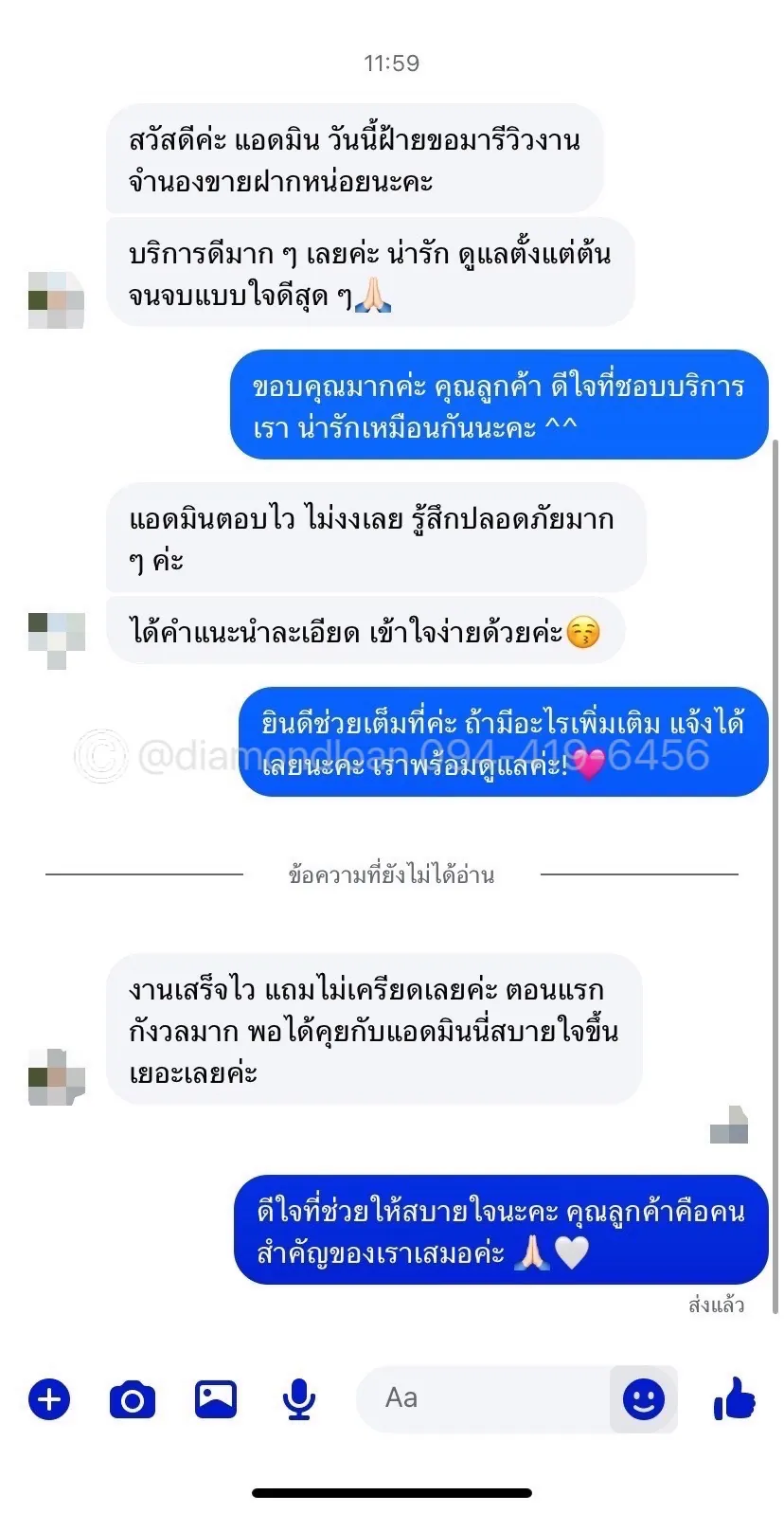The image size is (784, 1513).
Task: Open the photo gallery picker
Action: pyautogui.click(x=216, y=1398)
